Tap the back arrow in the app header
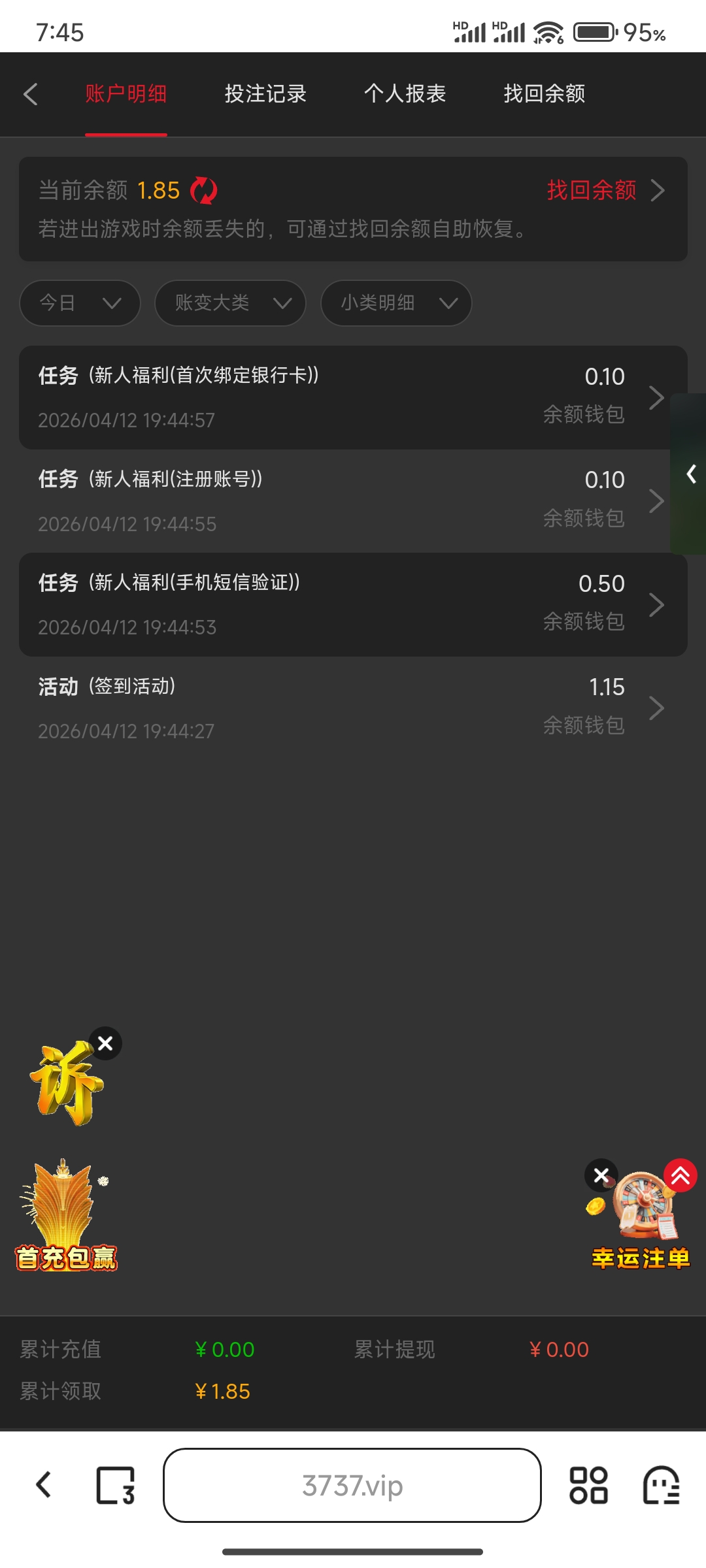The height and width of the screenshot is (1568, 706). coord(30,95)
